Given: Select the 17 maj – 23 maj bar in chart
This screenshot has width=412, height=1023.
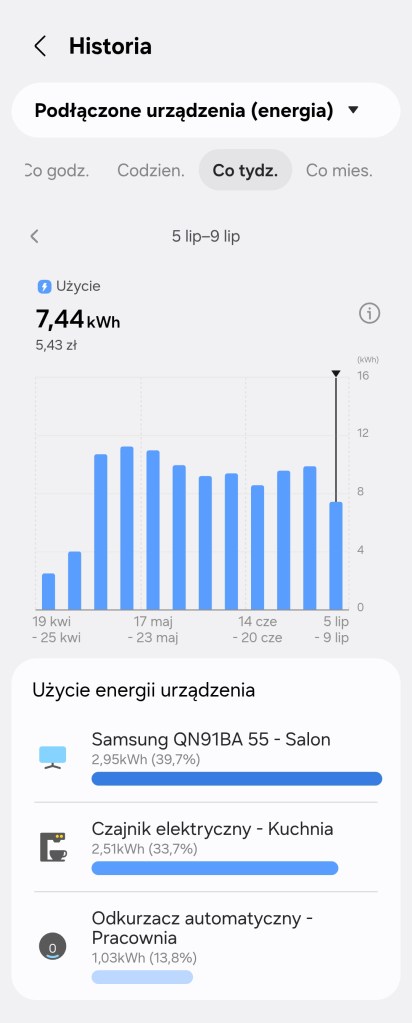Looking at the screenshot, I should (x=153, y=530).
